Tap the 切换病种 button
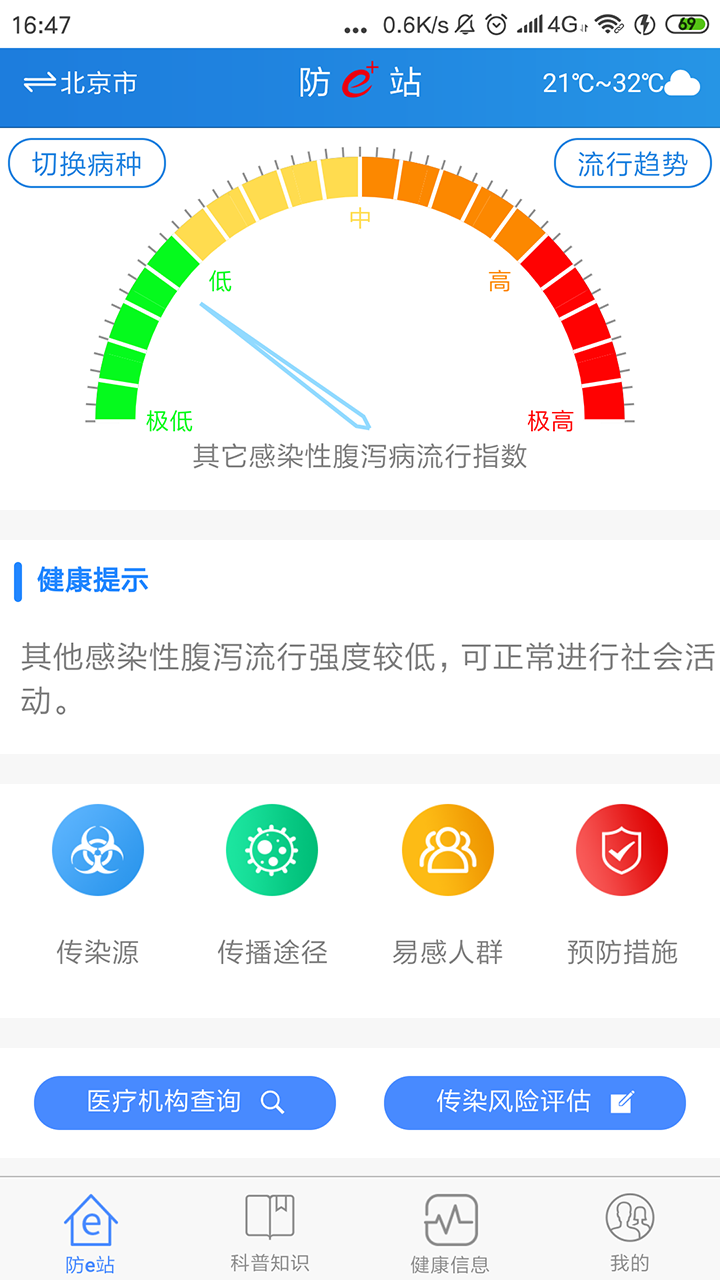The image size is (720, 1280). pos(87,163)
